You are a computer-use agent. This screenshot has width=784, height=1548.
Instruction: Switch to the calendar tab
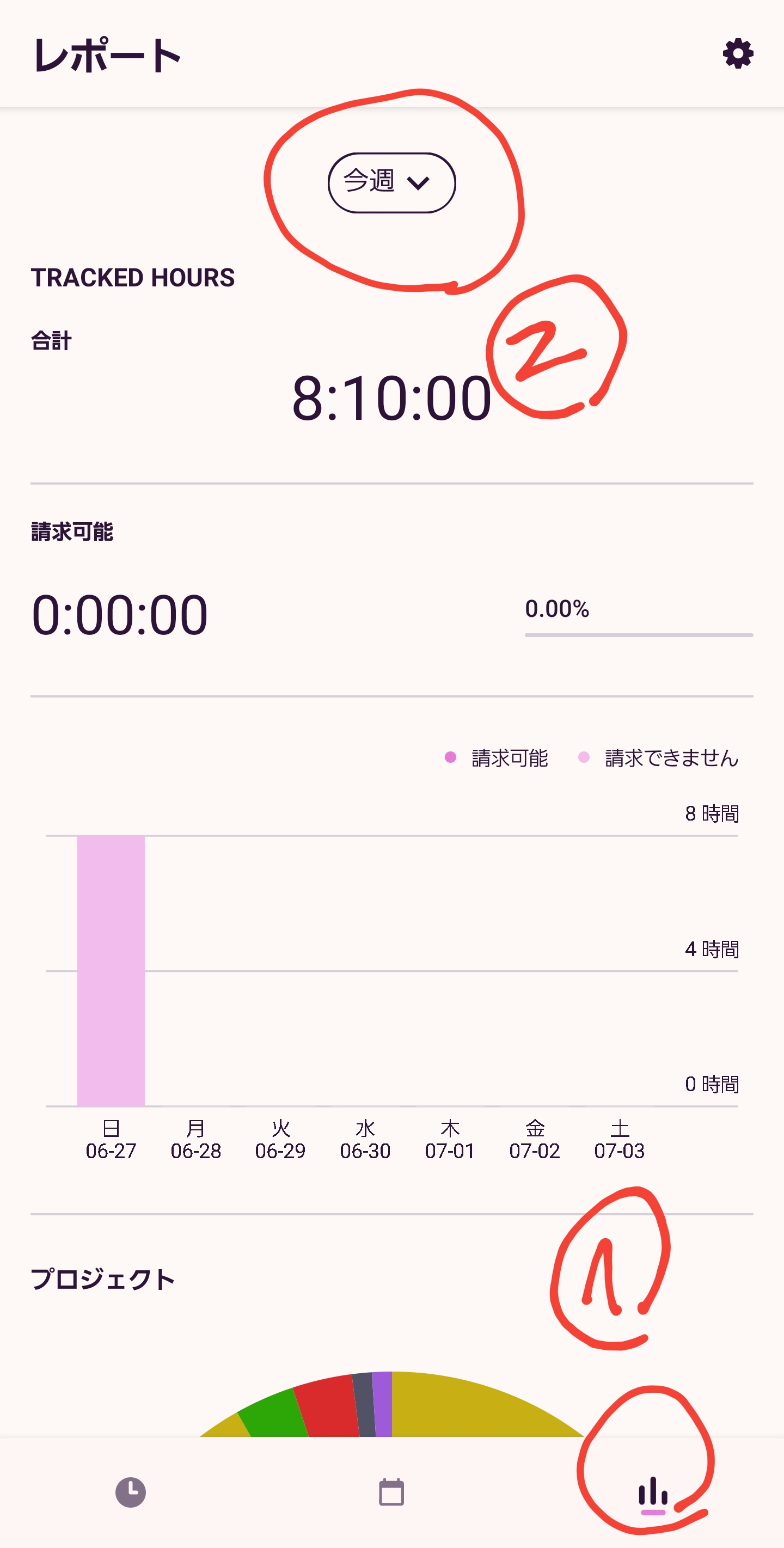point(391,1492)
